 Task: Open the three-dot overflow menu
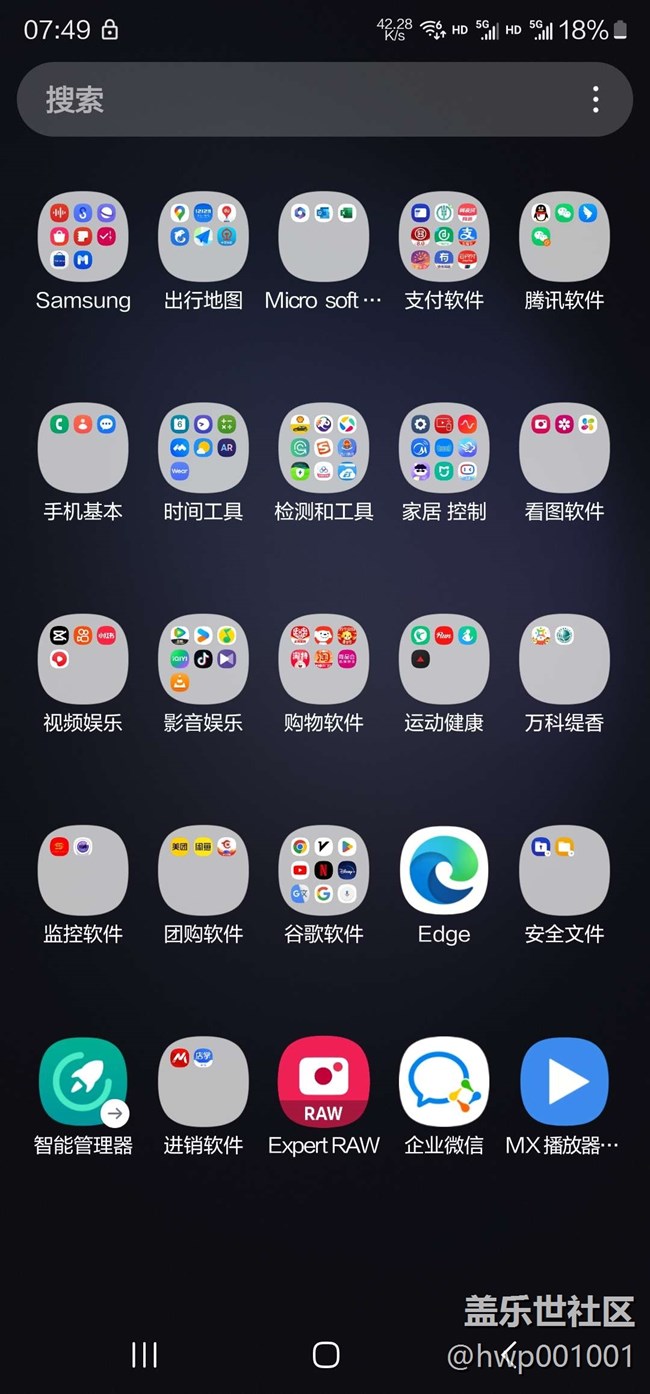tap(596, 99)
